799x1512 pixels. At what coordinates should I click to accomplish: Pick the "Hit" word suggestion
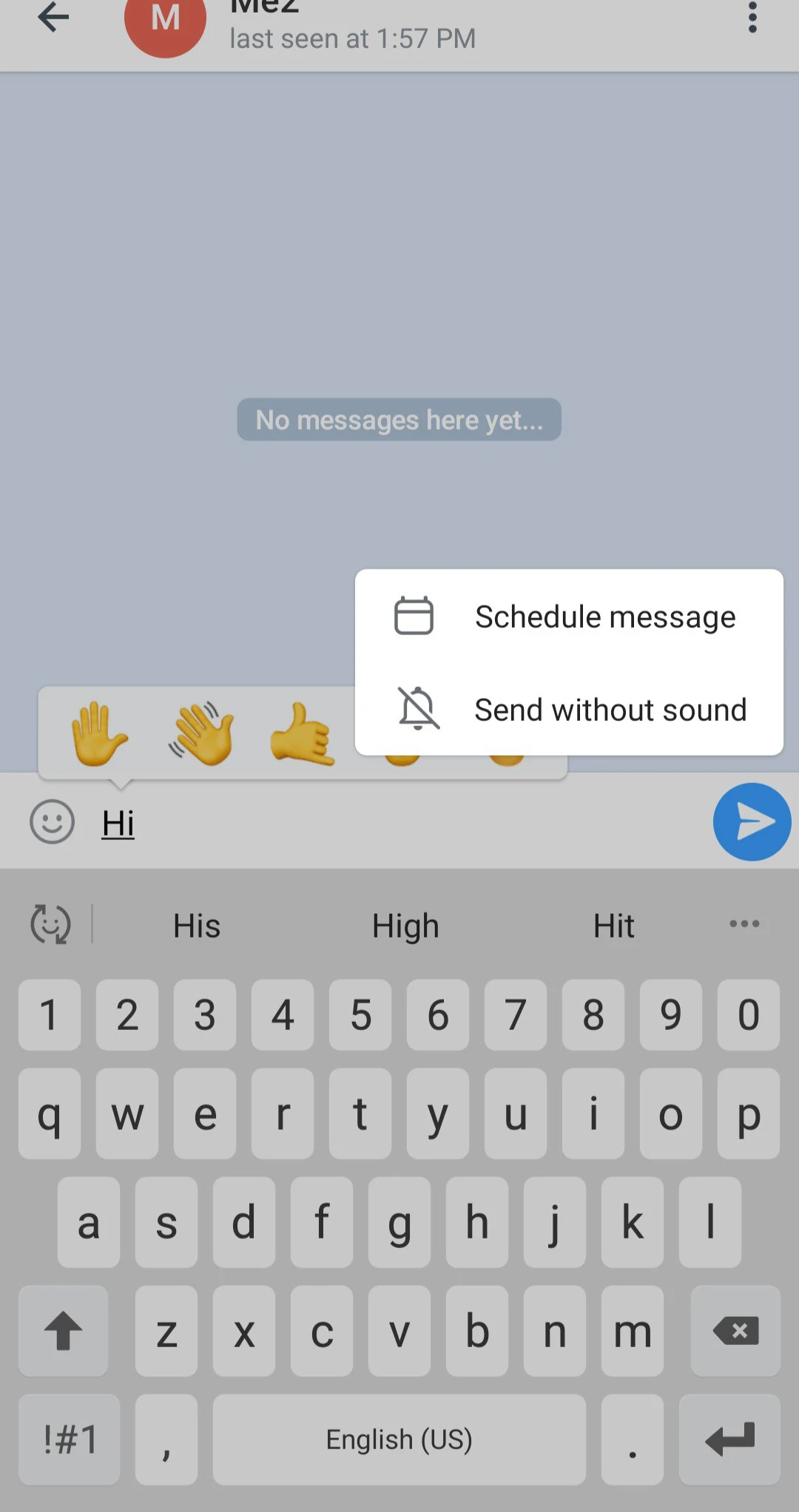[613, 926]
